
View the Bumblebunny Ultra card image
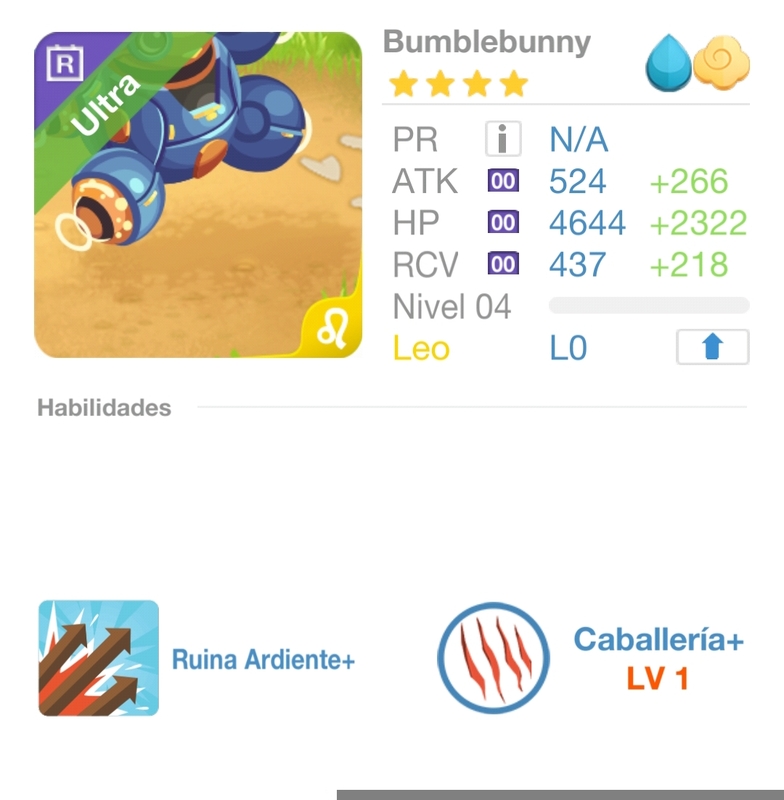pos(198,195)
